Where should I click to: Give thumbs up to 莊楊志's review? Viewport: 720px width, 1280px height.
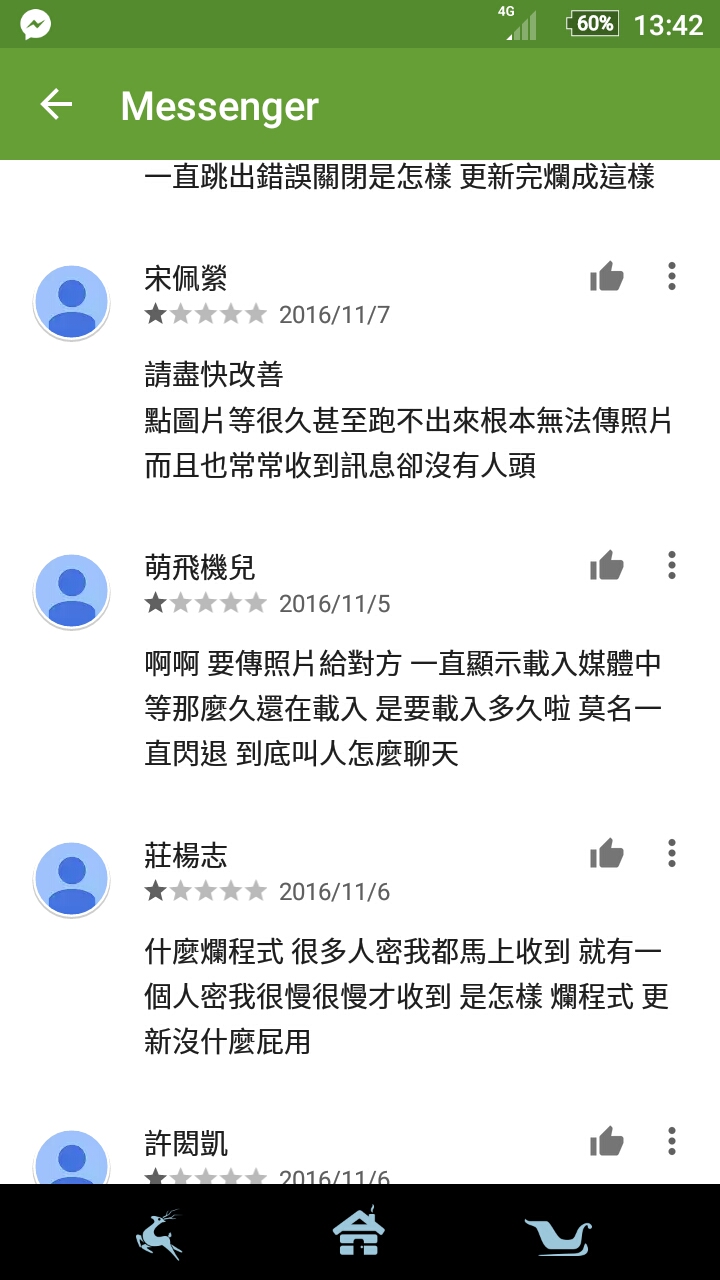pyautogui.click(x=606, y=854)
